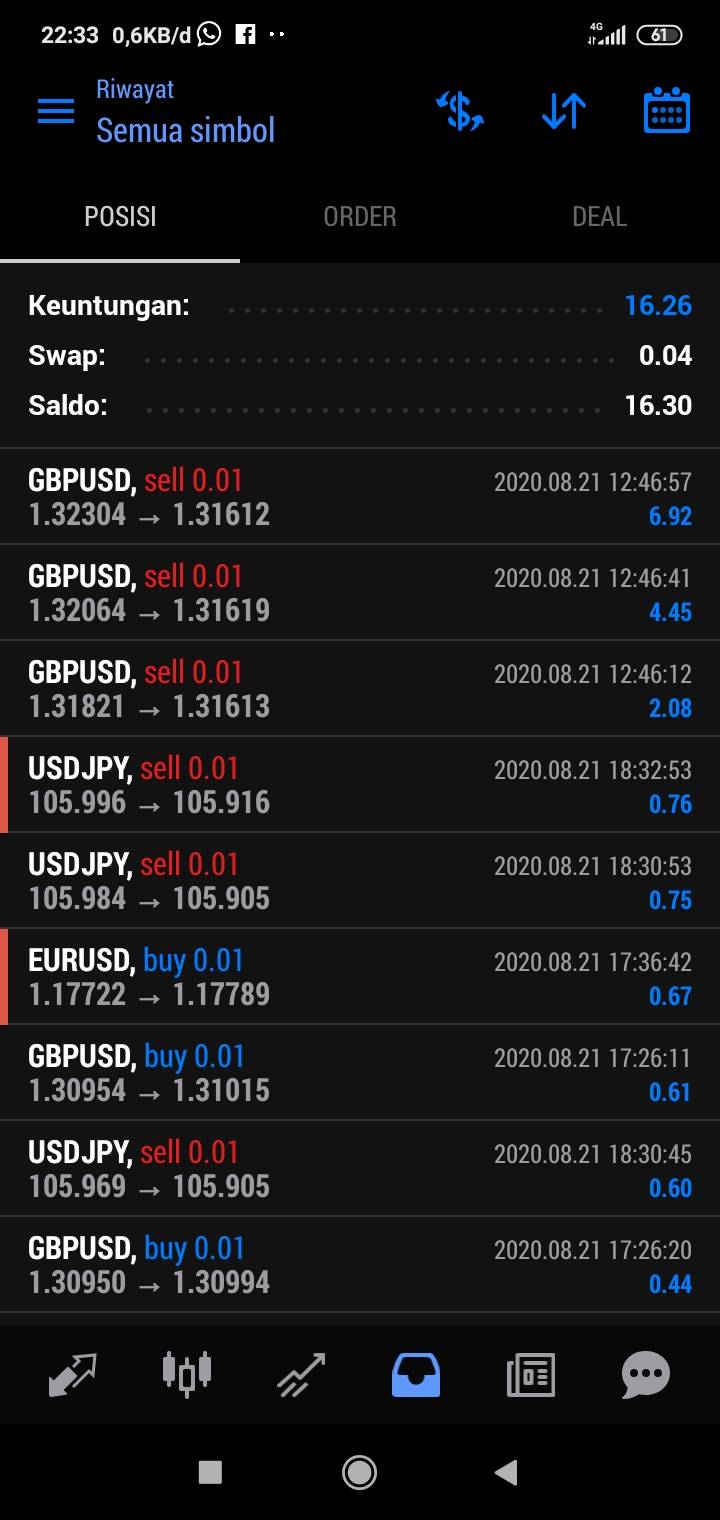The width and height of the screenshot is (720, 1520).
Task: Open the calendar date range picker
Action: click(666, 111)
